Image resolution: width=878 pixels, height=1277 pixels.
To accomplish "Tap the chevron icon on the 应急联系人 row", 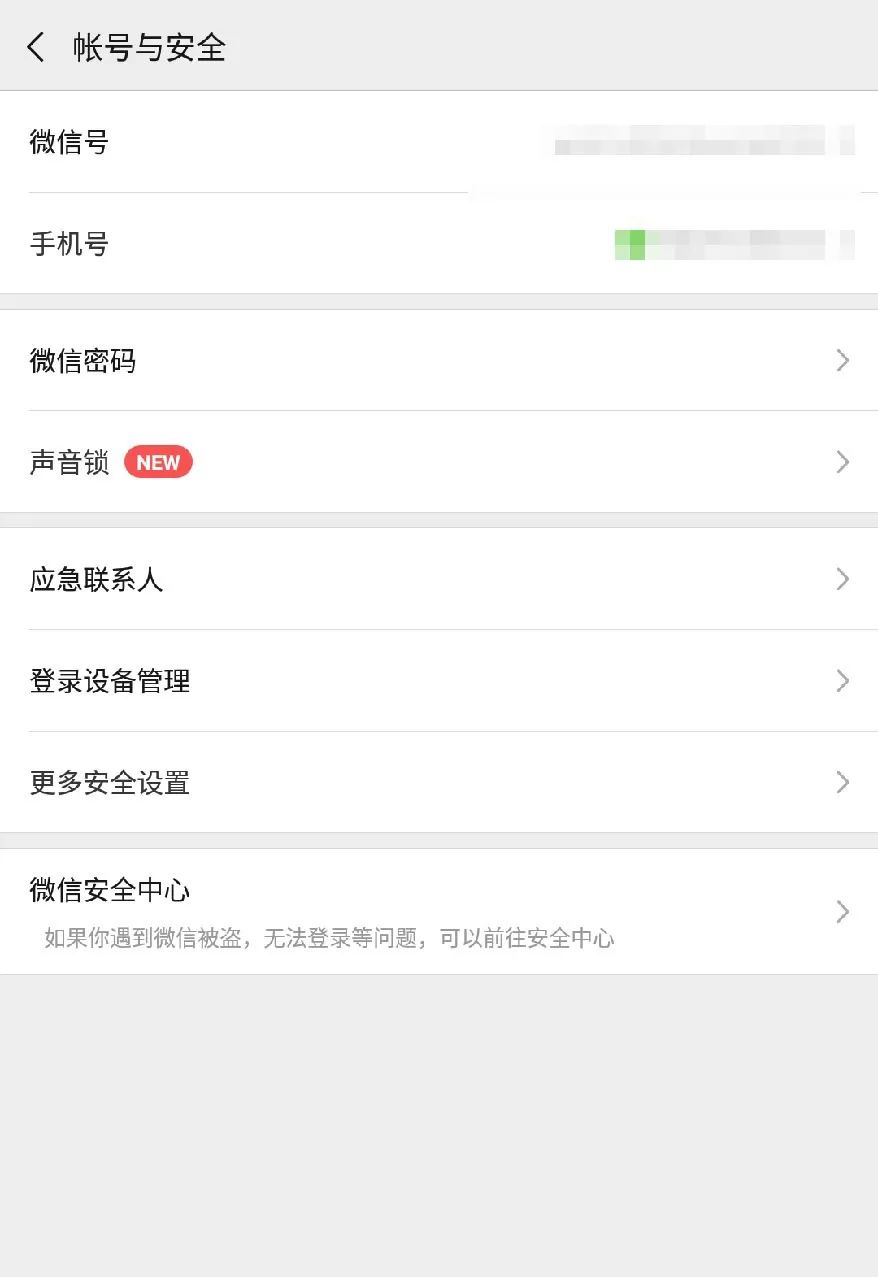I will (x=842, y=579).
